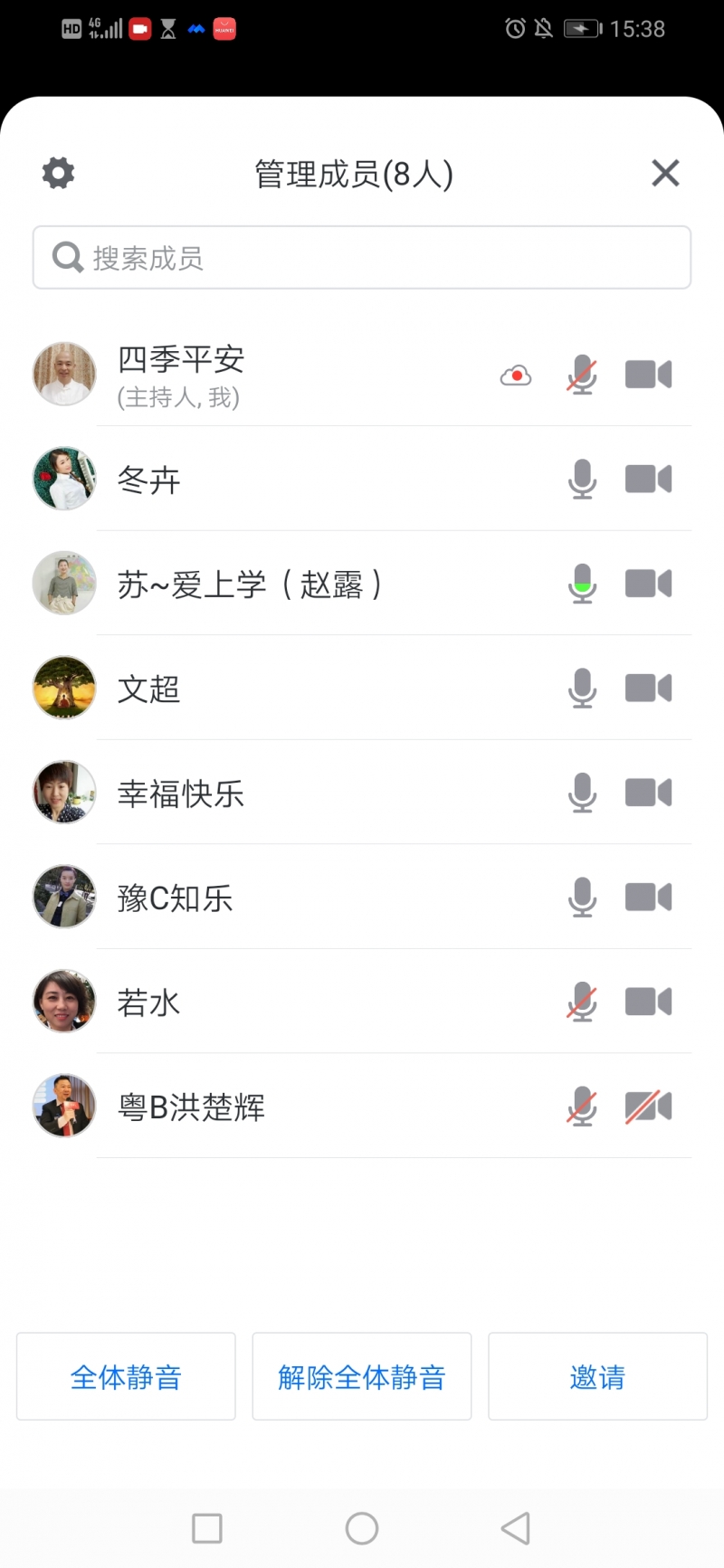724x1568 pixels.
Task: Click the camera icon for 文超
Action: tap(648, 688)
